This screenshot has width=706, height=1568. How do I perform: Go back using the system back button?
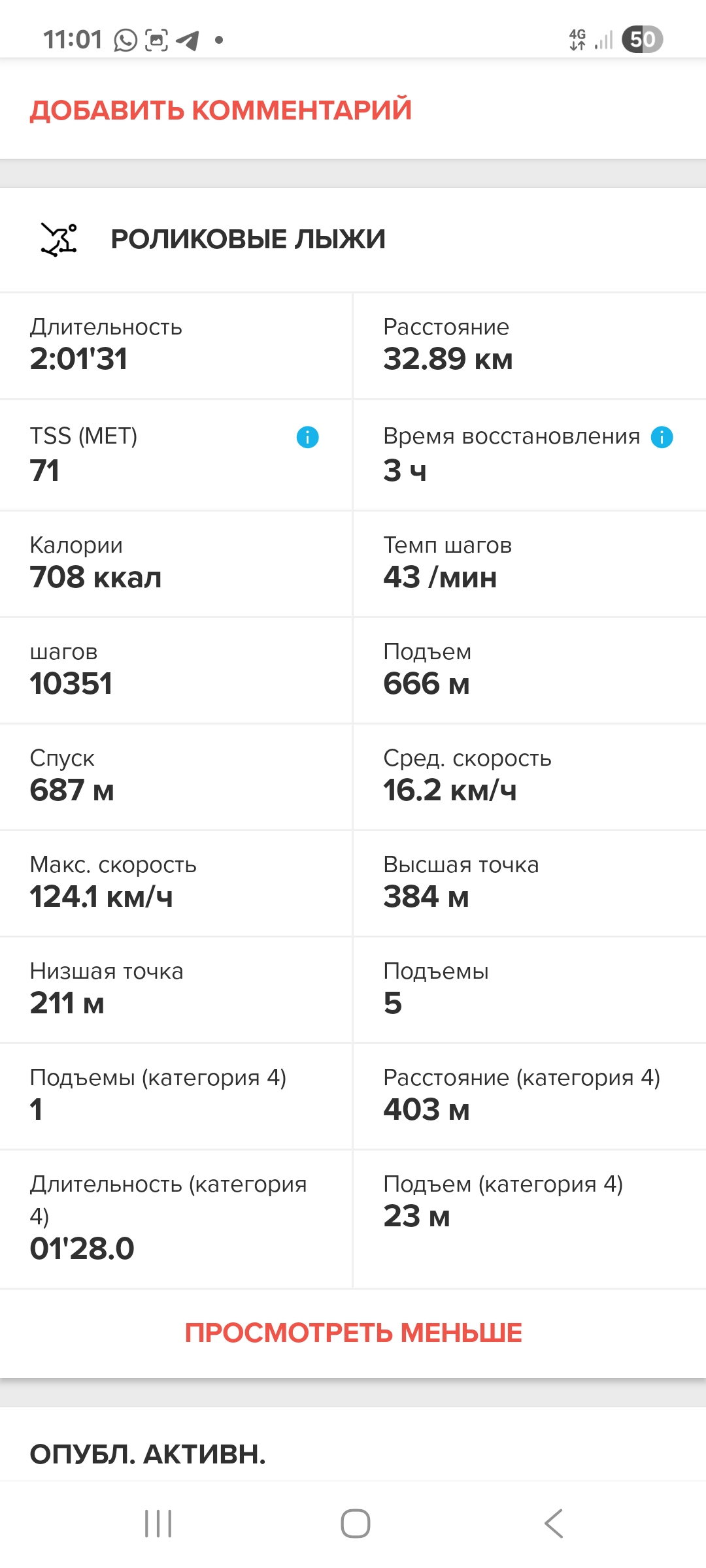[553, 1524]
